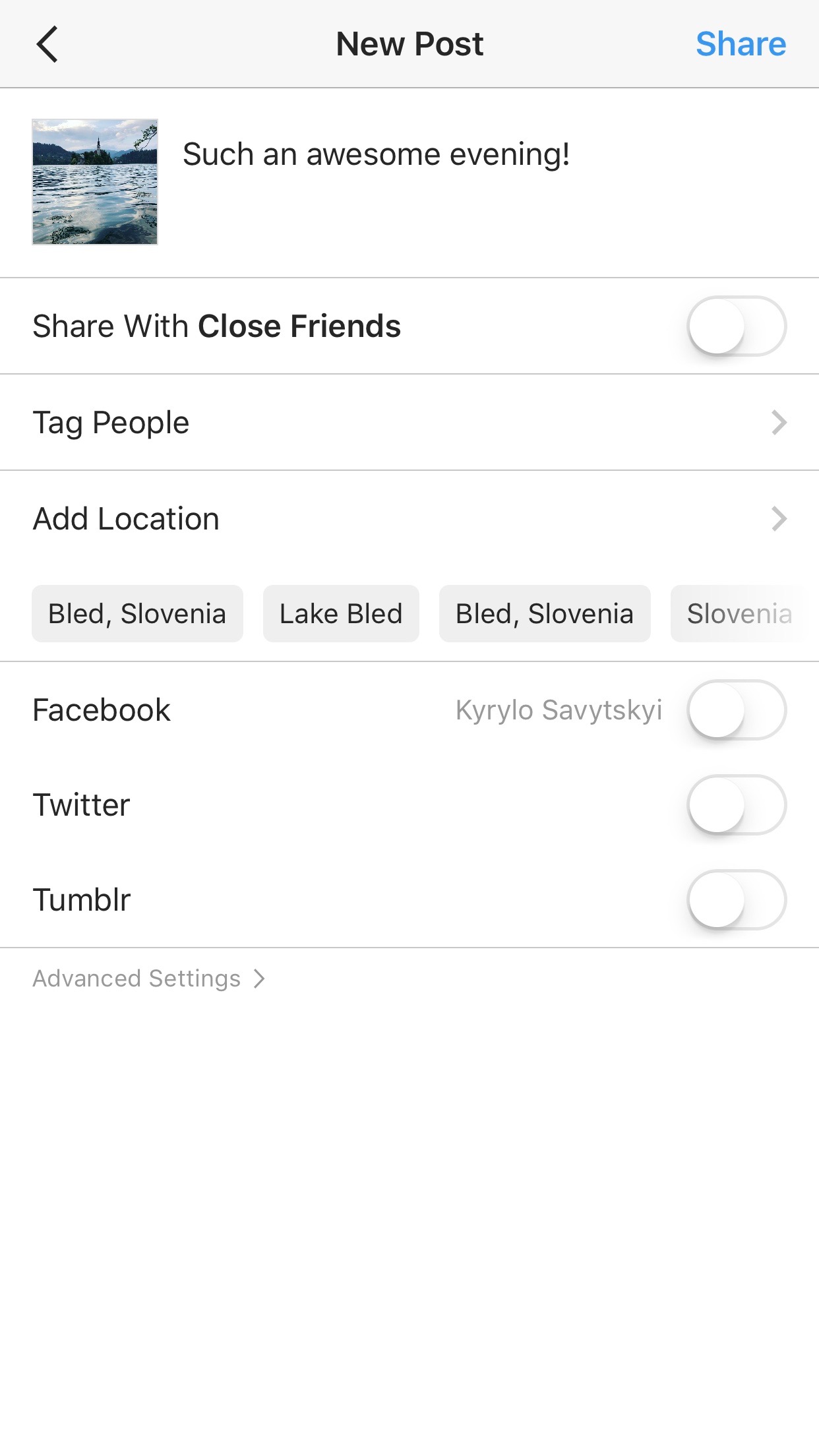The width and height of the screenshot is (819, 1456).
Task: Open Tag People
Action: (x=409, y=423)
